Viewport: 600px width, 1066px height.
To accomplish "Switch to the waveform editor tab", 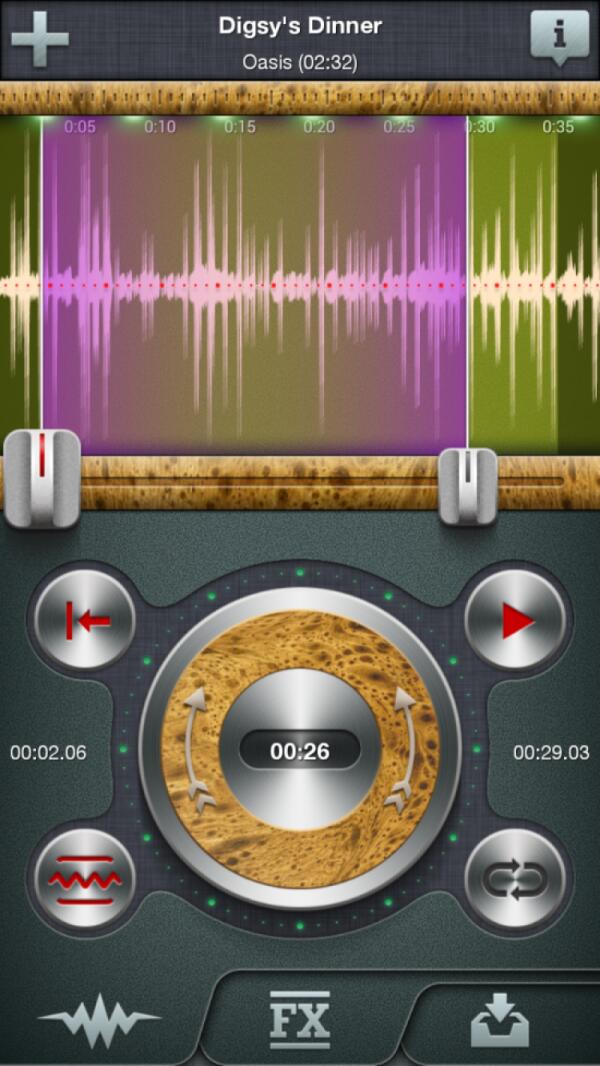I will pos(99,1020).
